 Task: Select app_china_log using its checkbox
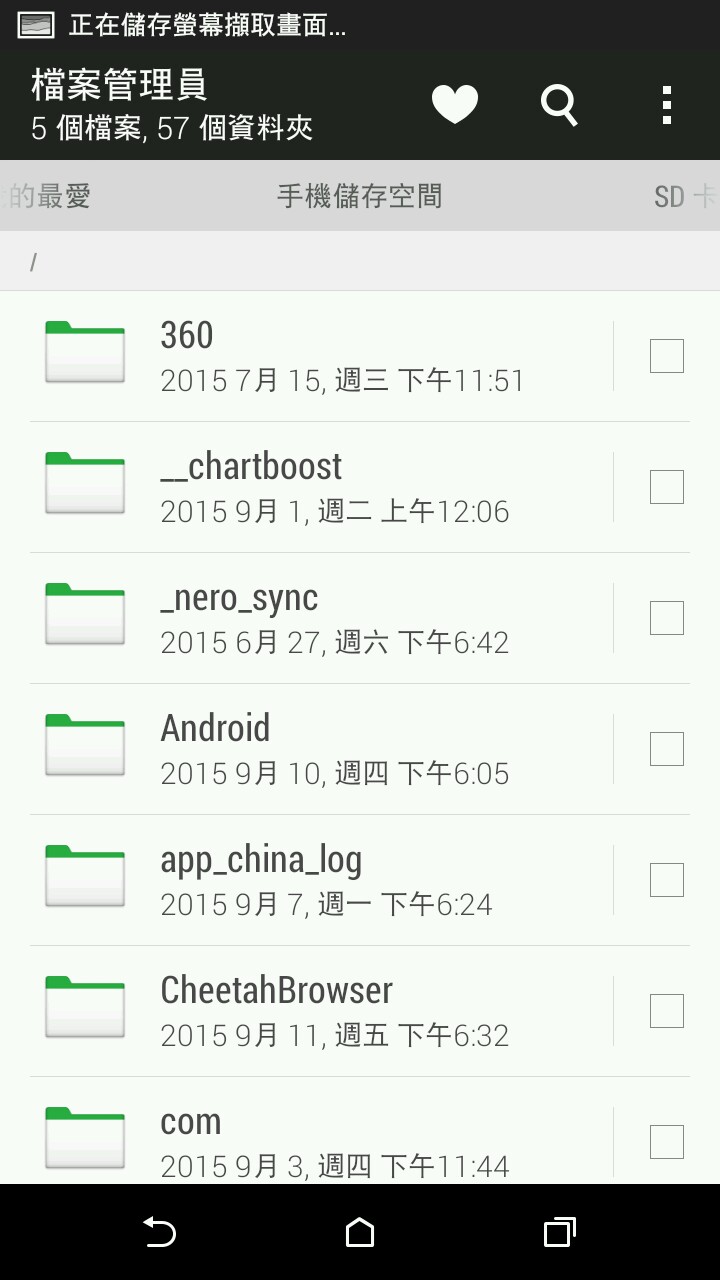point(667,880)
